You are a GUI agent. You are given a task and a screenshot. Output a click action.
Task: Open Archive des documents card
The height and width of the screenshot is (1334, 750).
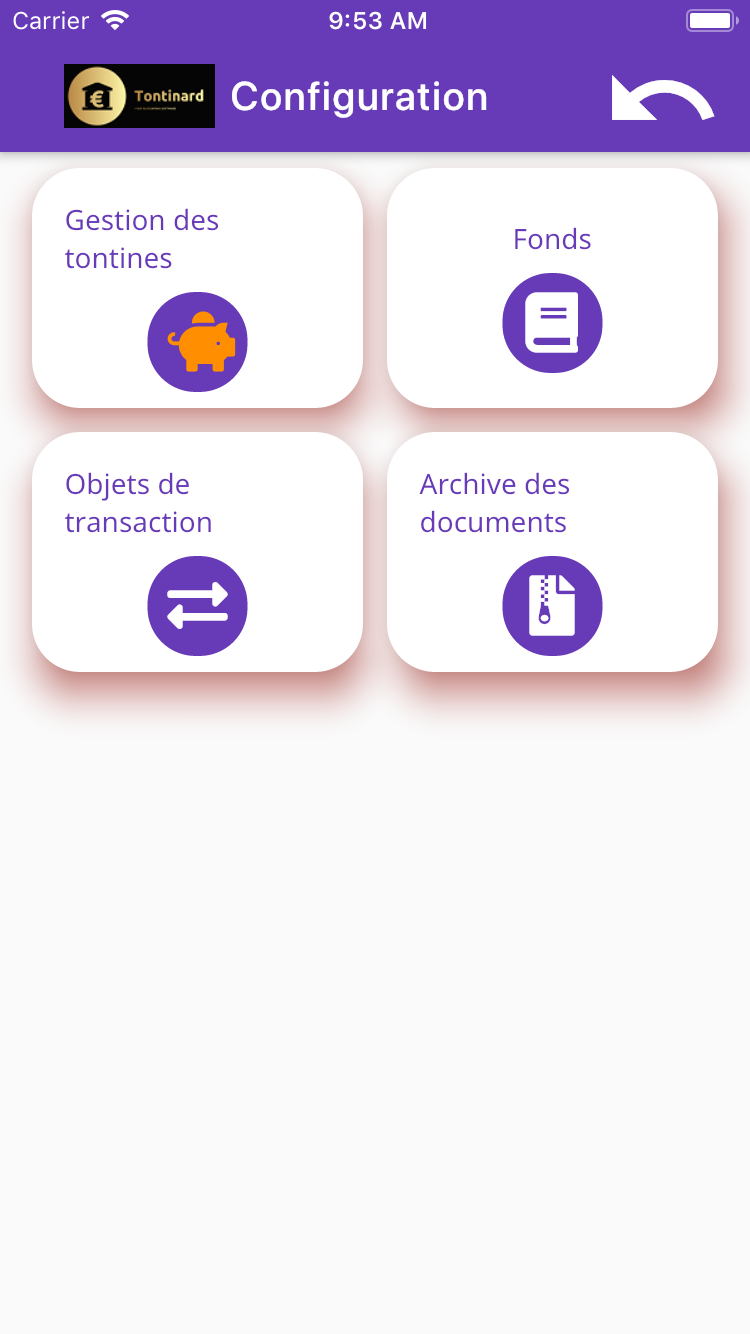552,552
